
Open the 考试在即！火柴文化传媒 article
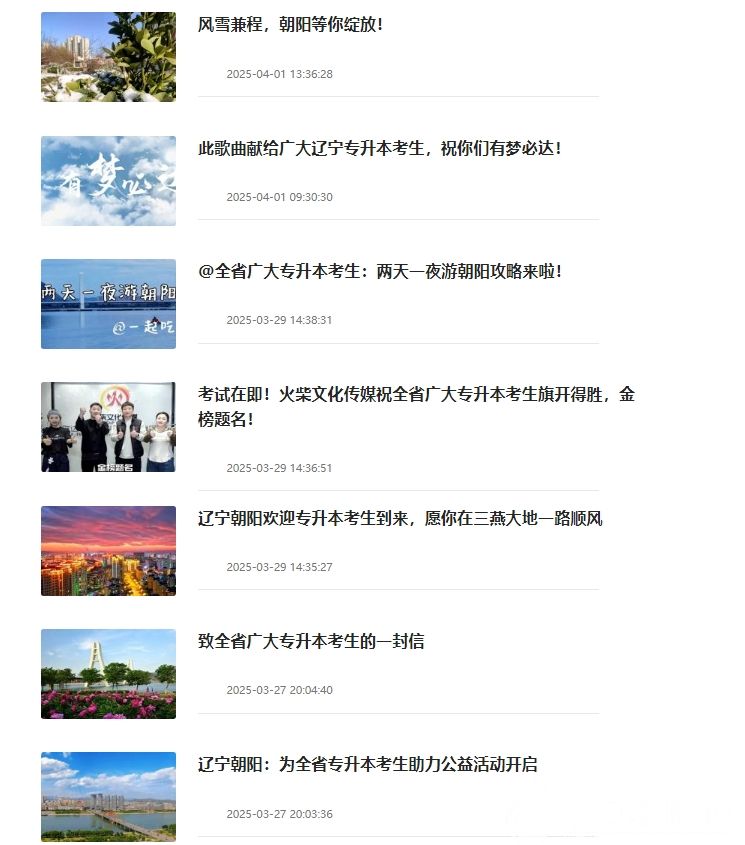coord(416,396)
